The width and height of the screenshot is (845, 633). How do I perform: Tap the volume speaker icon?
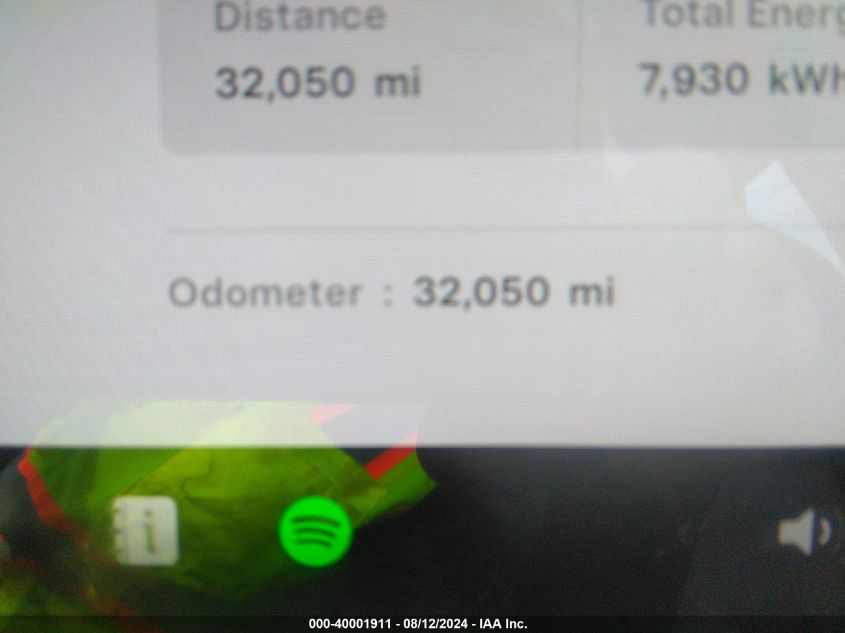(x=803, y=531)
